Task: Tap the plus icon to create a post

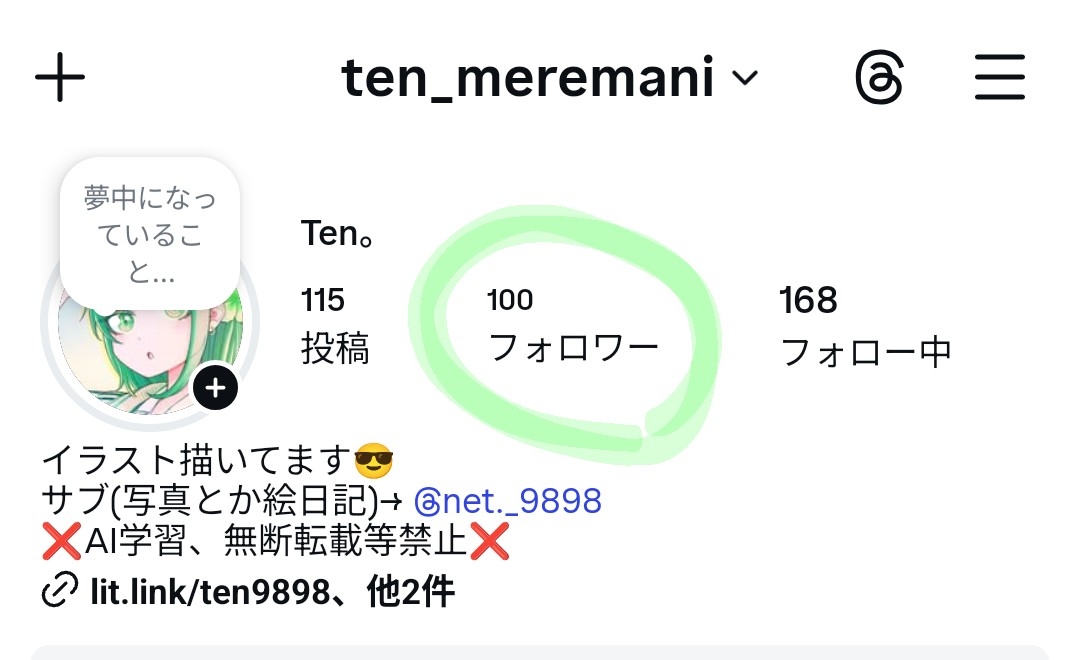Action: coord(60,77)
